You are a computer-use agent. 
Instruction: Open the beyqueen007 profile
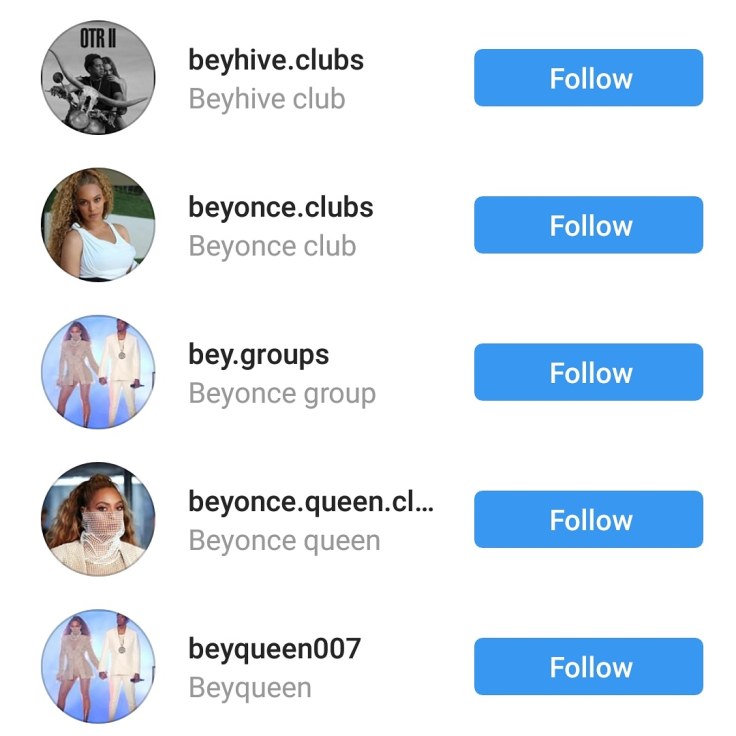[x=274, y=649]
